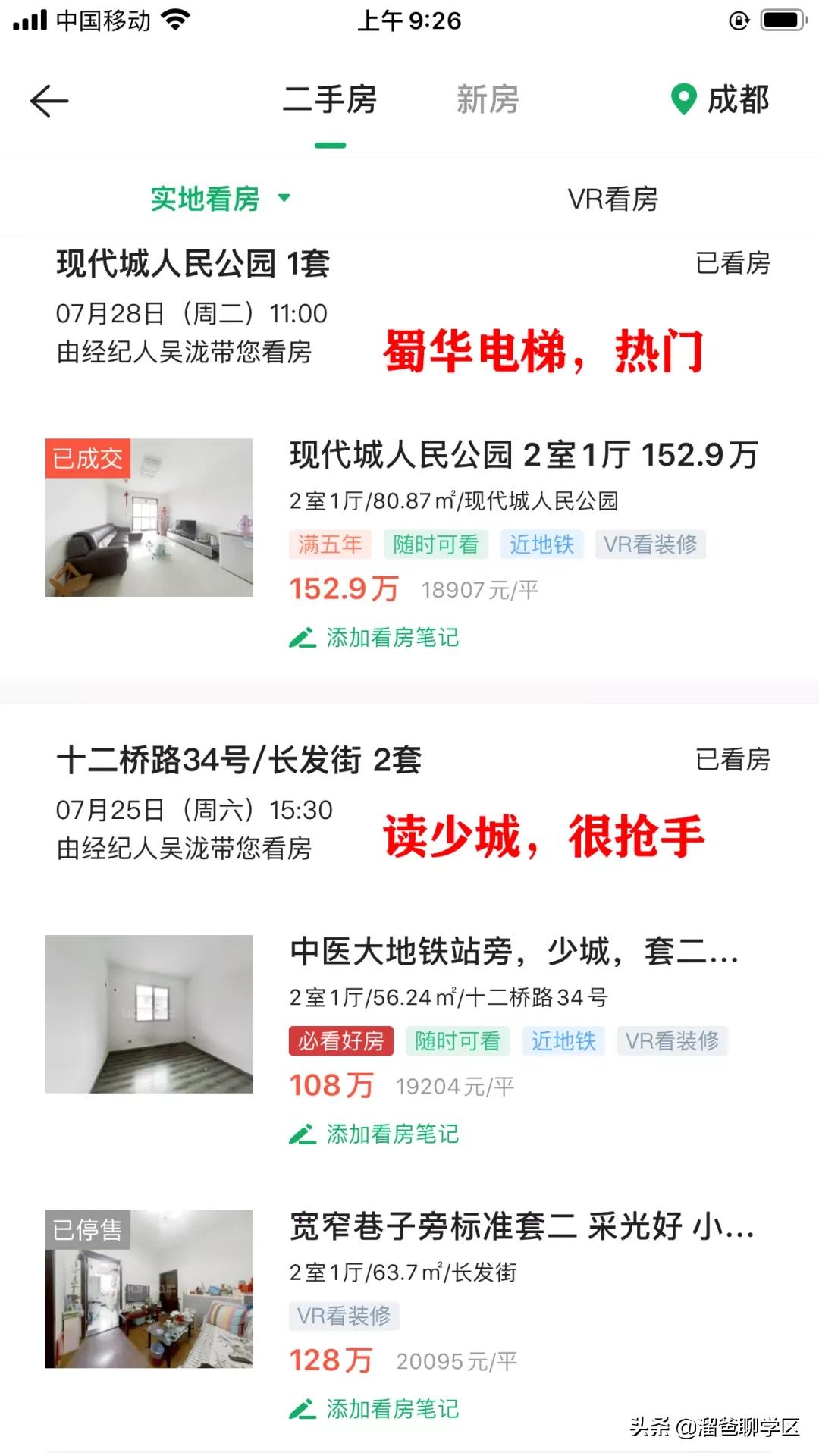Screen dimensions: 819x1456
Task: Tap 已看房 label on first group
Action: click(733, 265)
